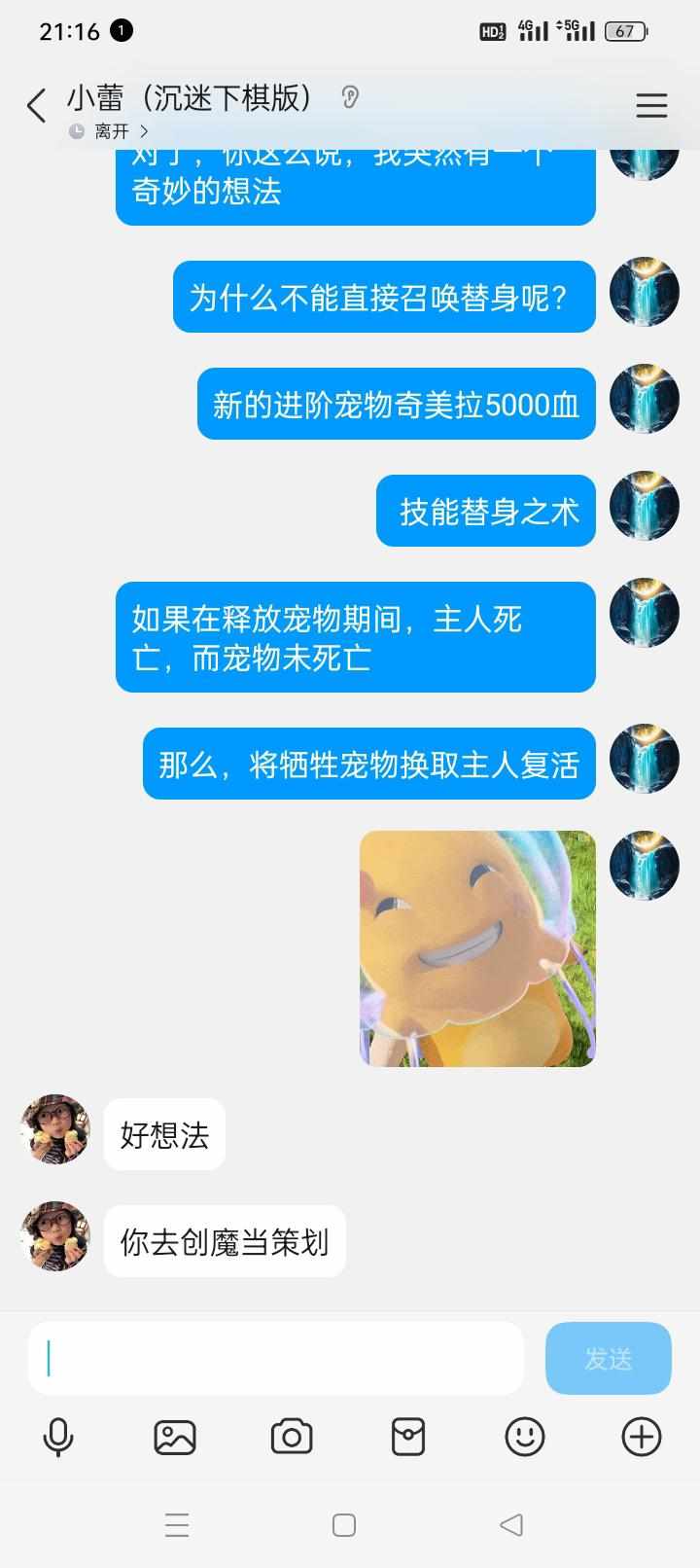
Task: Open the red packet icon
Action: click(x=408, y=1437)
